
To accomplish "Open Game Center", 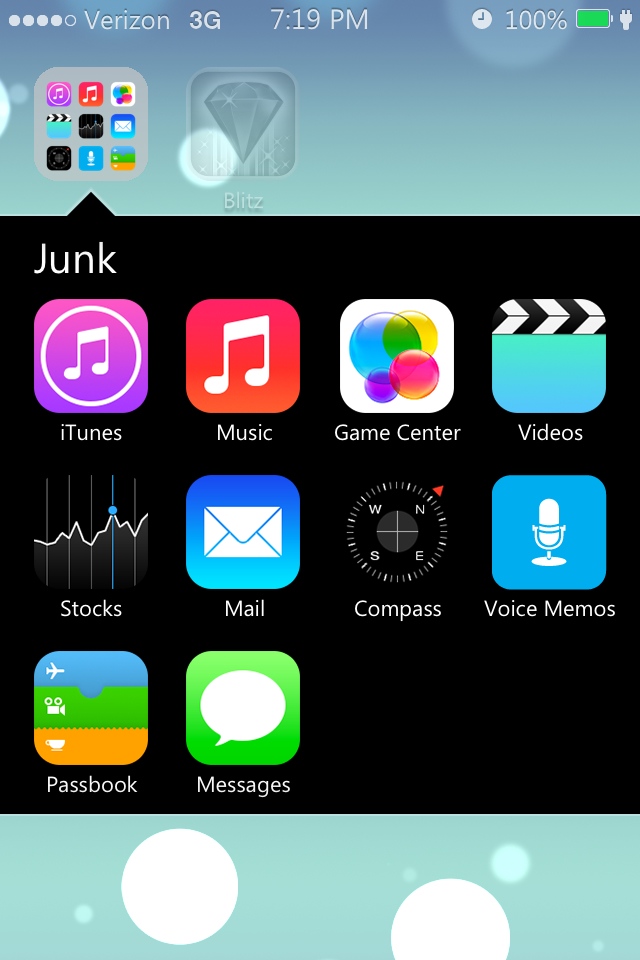I will [x=397, y=356].
